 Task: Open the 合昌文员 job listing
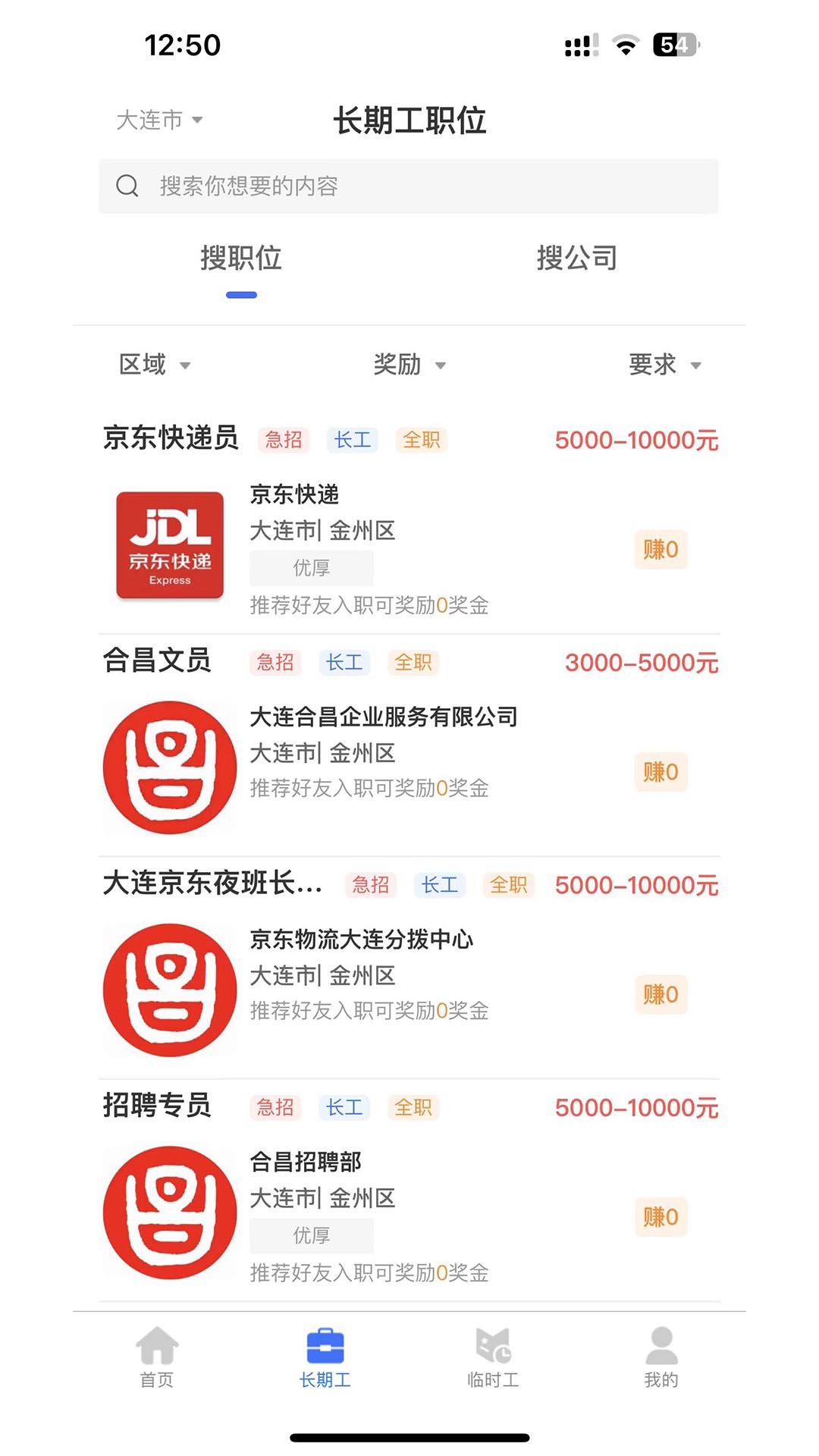[x=409, y=745]
